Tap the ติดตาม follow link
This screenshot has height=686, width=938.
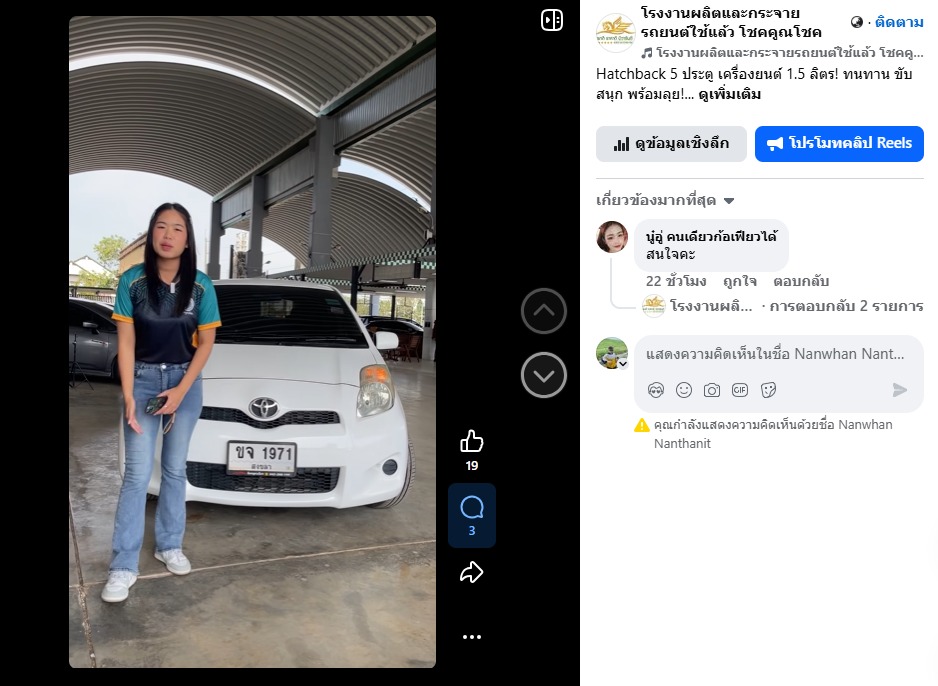(899, 22)
